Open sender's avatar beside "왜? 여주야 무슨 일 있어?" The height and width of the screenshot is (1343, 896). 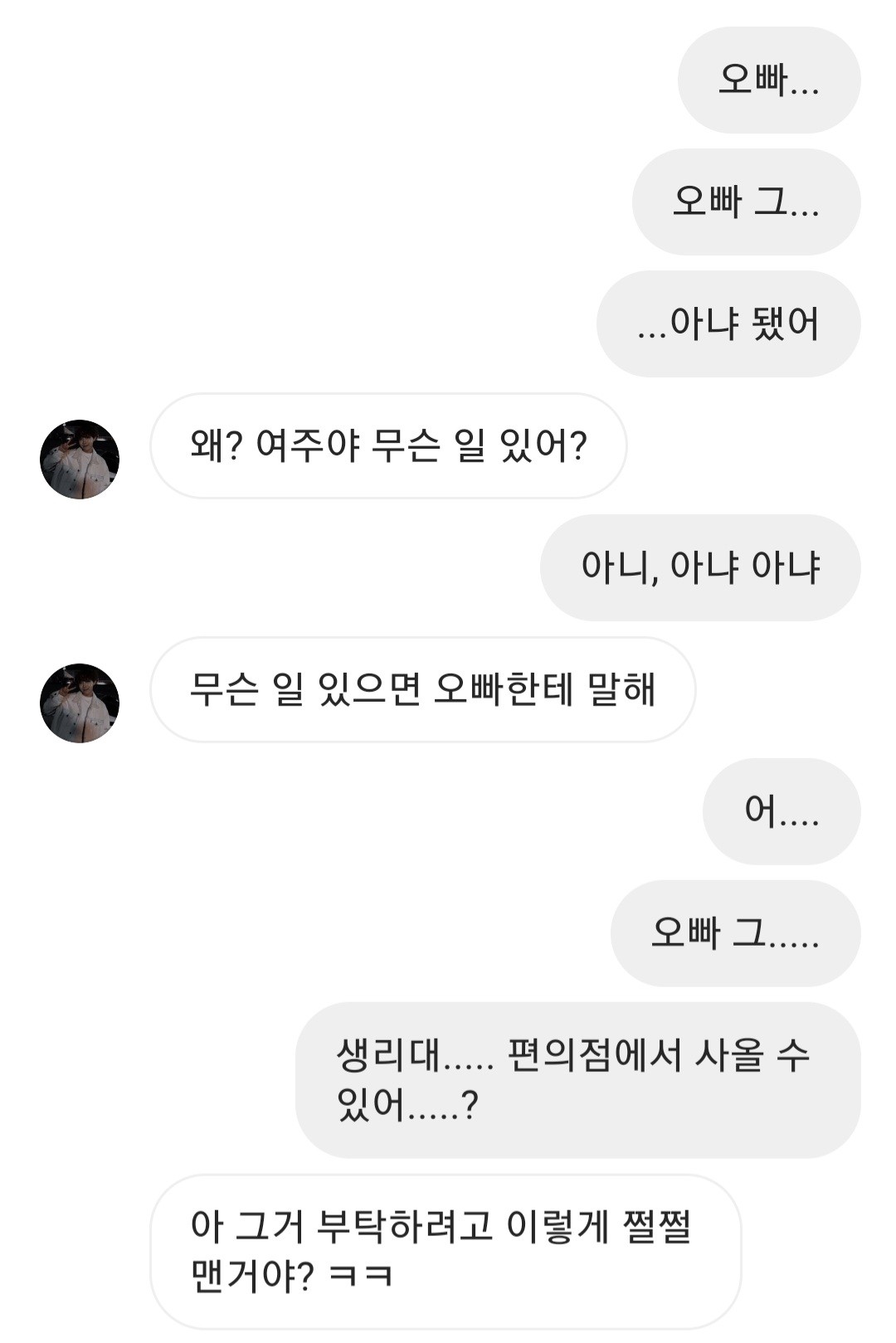pyautogui.click(x=80, y=459)
